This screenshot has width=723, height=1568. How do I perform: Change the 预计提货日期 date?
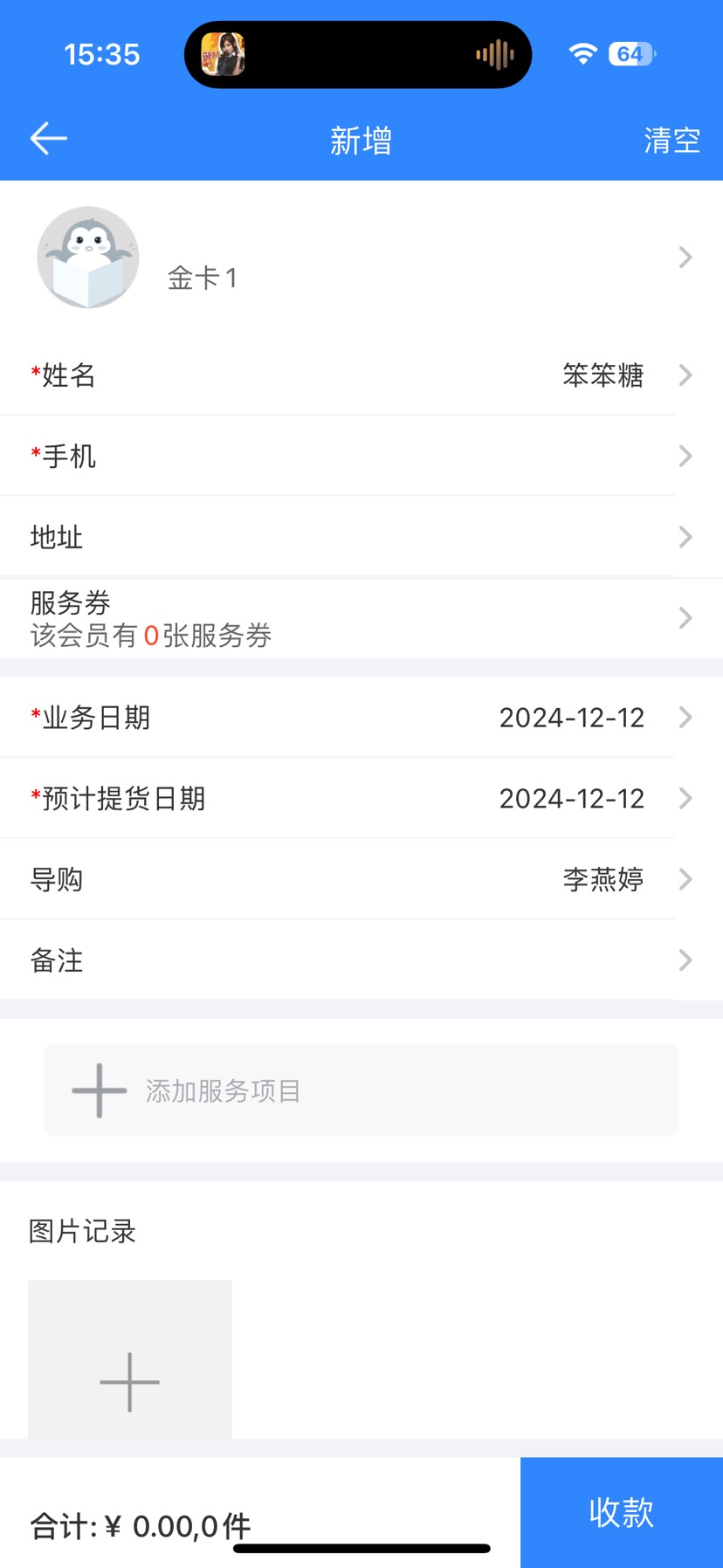tap(361, 798)
